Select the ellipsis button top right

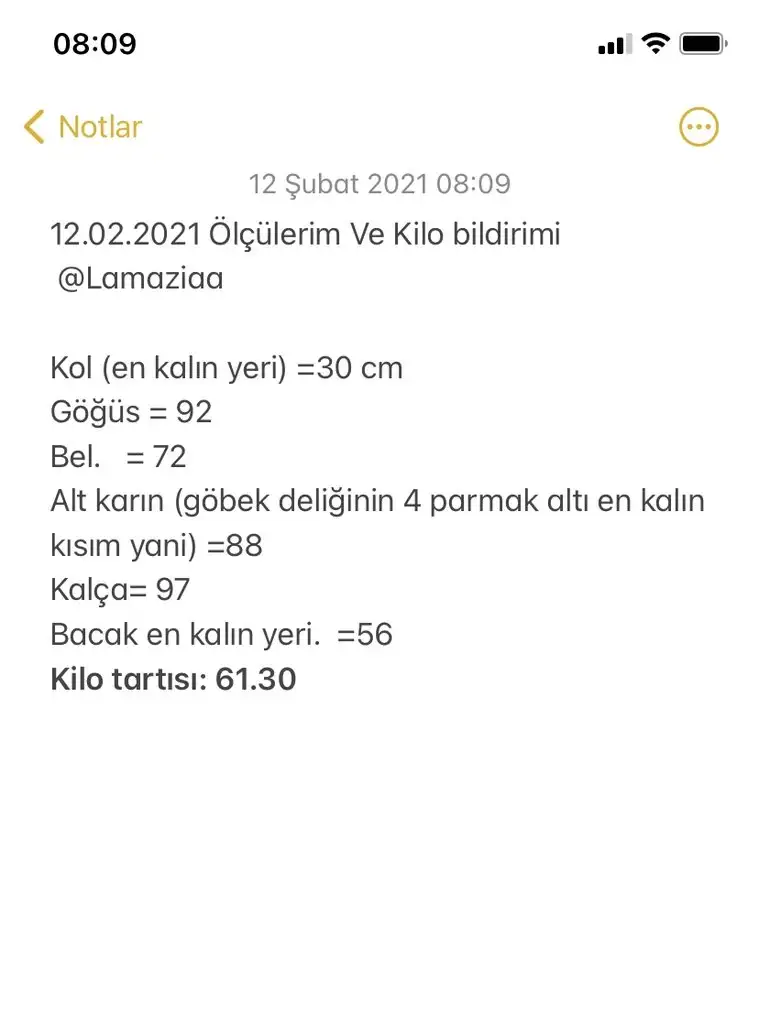[x=699, y=127]
